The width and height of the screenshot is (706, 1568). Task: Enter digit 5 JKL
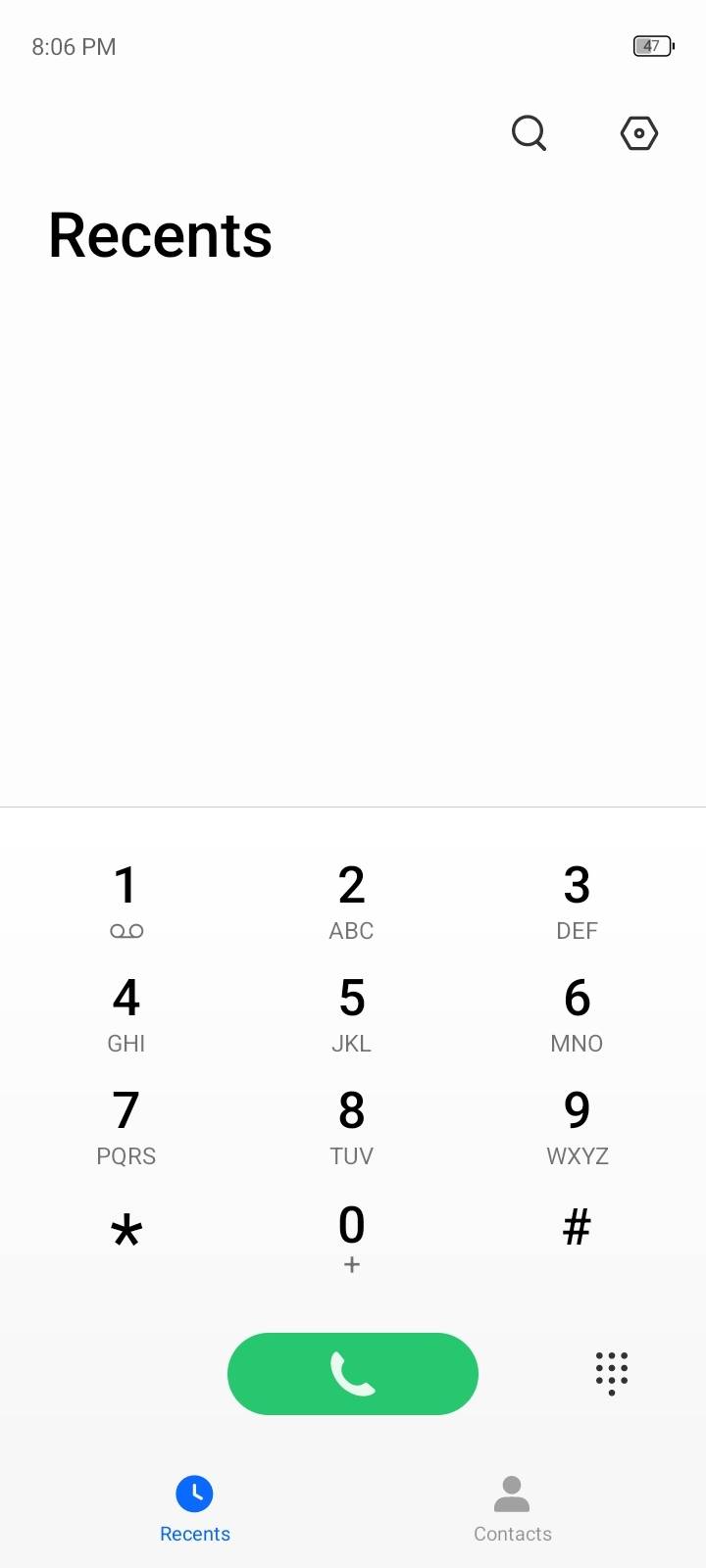351,1012
